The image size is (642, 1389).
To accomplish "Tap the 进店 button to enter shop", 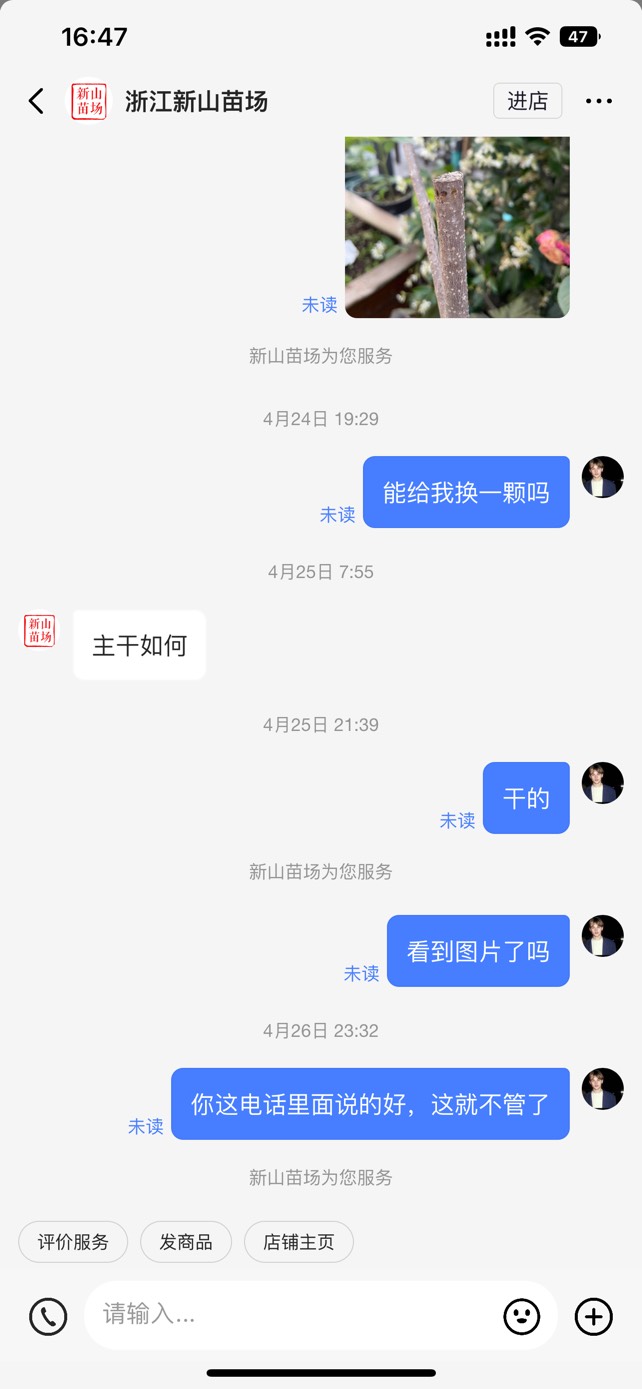I will click(527, 101).
